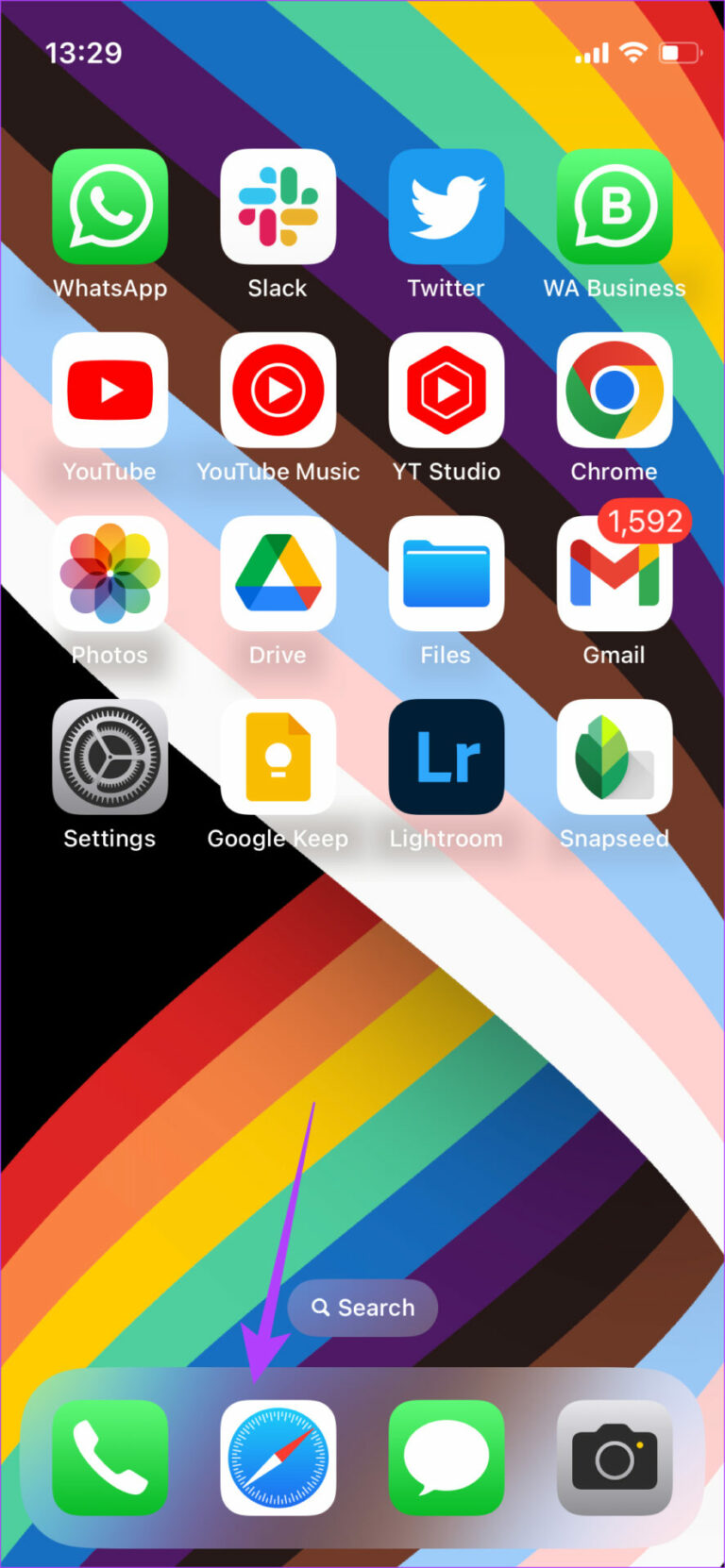Image resolution: width=725 pixels, height=1568 pixels.
Task: Open Messages from the dock
Action: (446, 1459)
